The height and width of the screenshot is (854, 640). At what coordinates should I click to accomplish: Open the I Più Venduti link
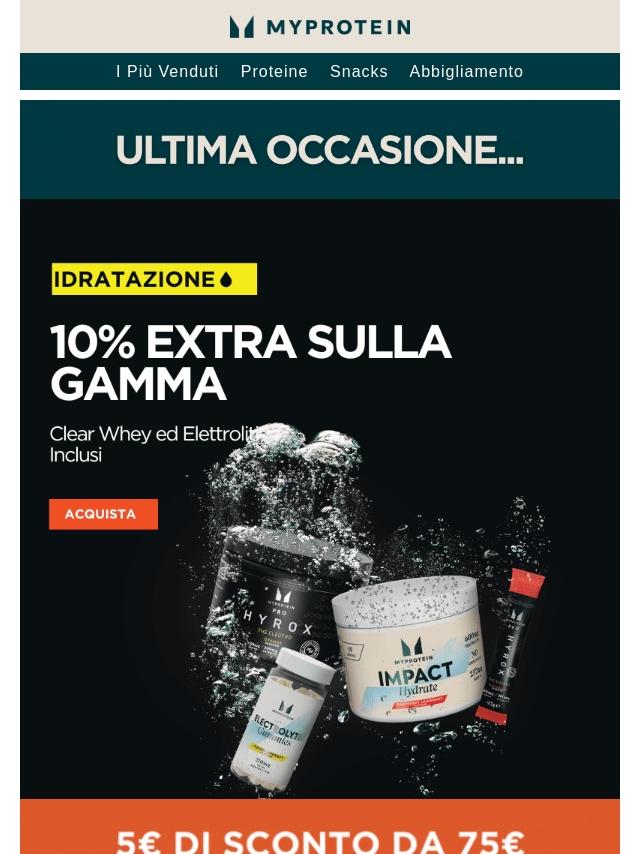[167, 71]
